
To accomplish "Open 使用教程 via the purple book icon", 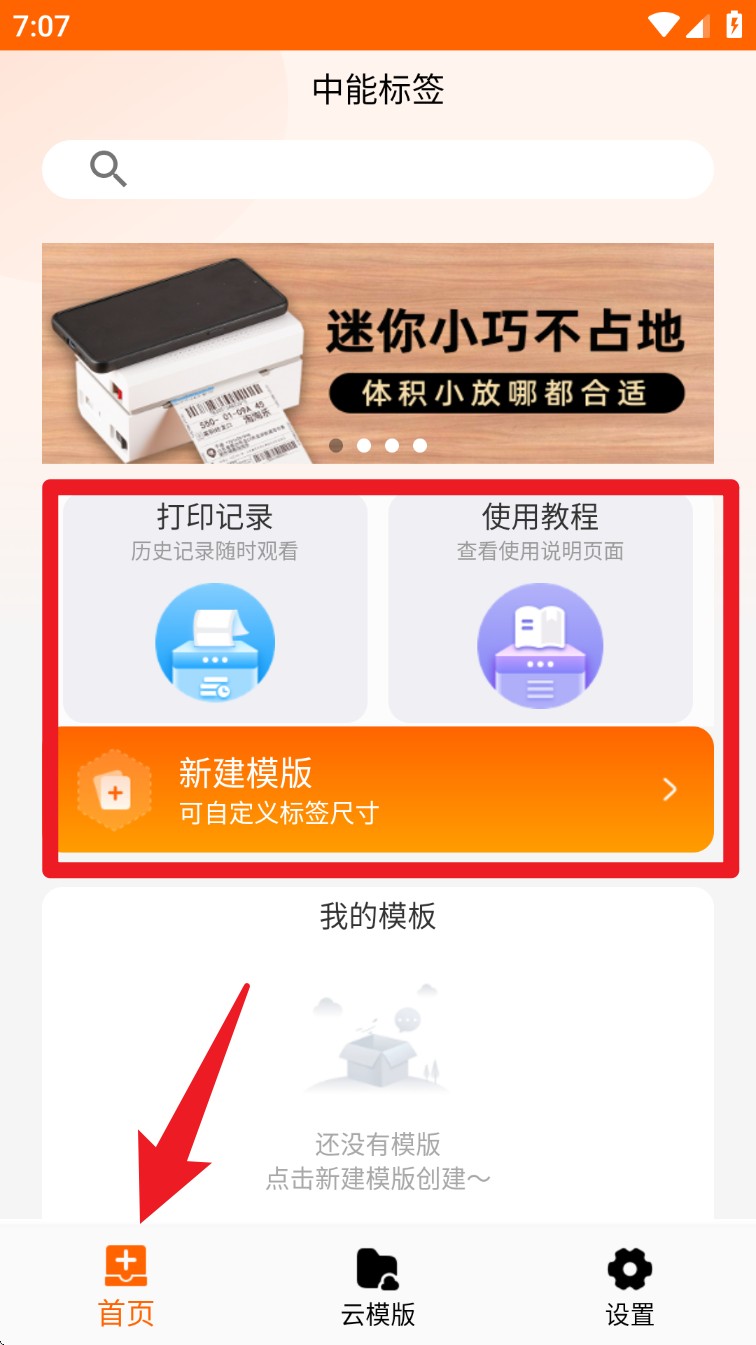I will [x=540, y=645].
